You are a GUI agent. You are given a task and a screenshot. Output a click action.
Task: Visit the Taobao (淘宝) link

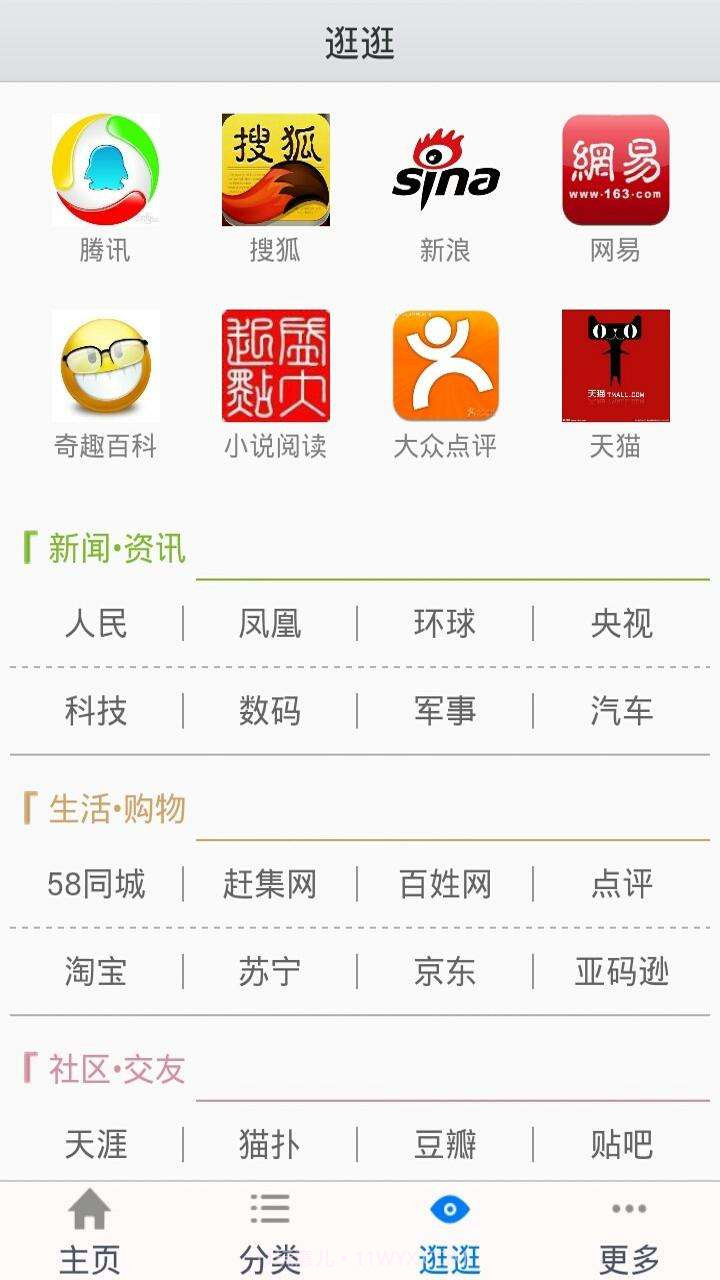click(x=95, y=971)
